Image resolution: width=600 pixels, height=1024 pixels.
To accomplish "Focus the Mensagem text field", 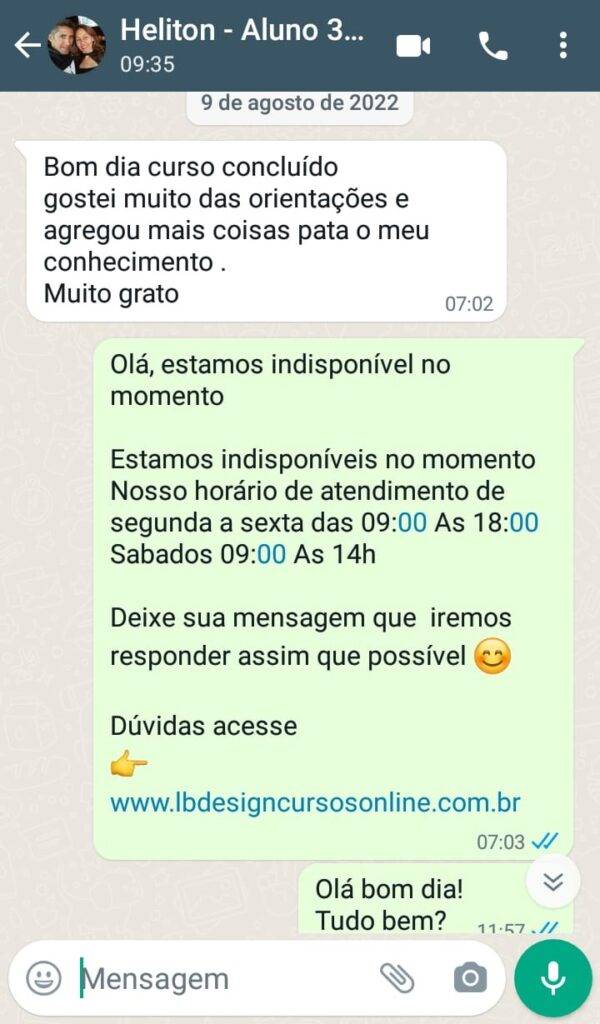I will [220, 978].
